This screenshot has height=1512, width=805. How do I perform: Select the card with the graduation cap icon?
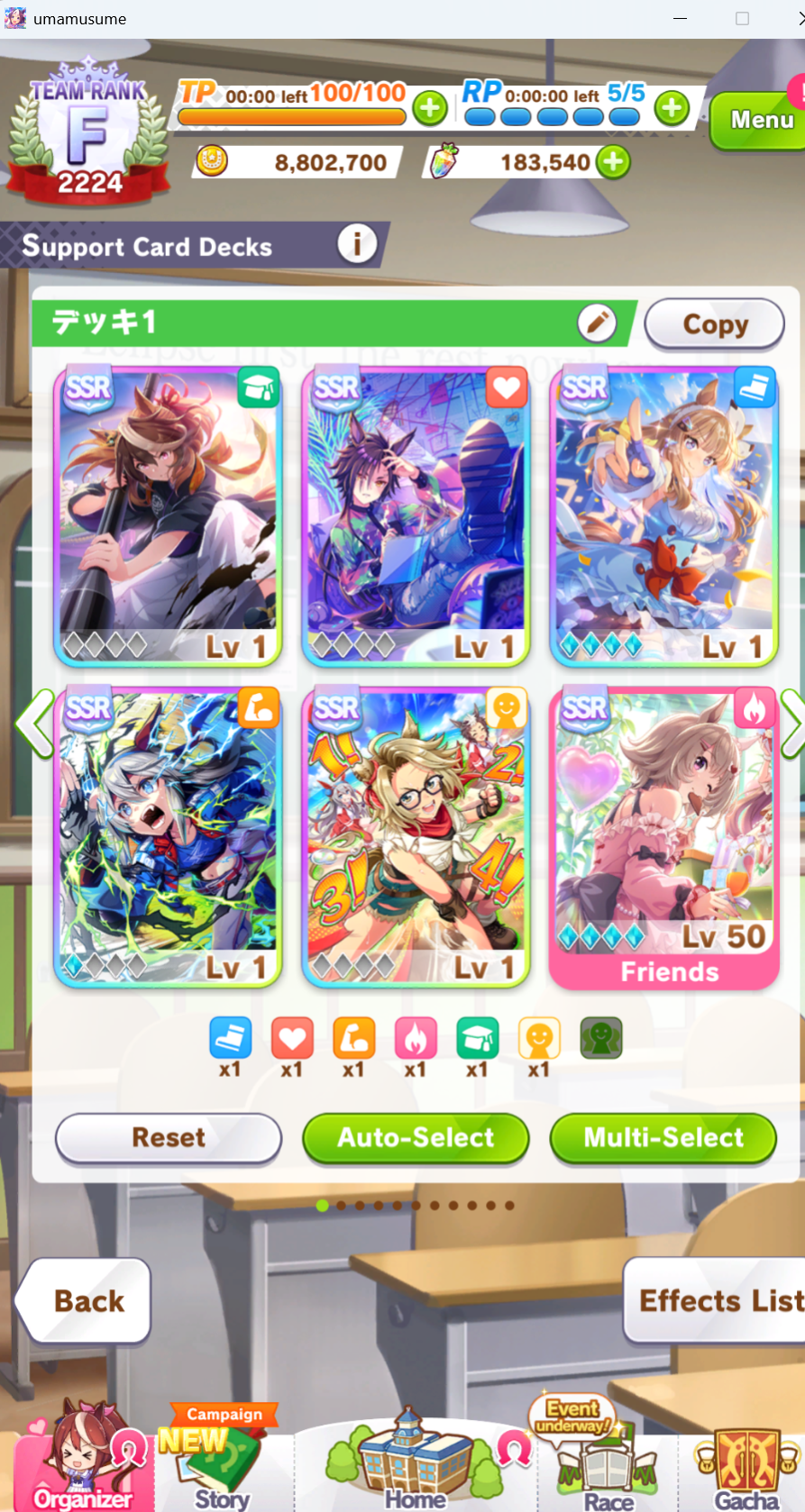[x=169, y=516]
